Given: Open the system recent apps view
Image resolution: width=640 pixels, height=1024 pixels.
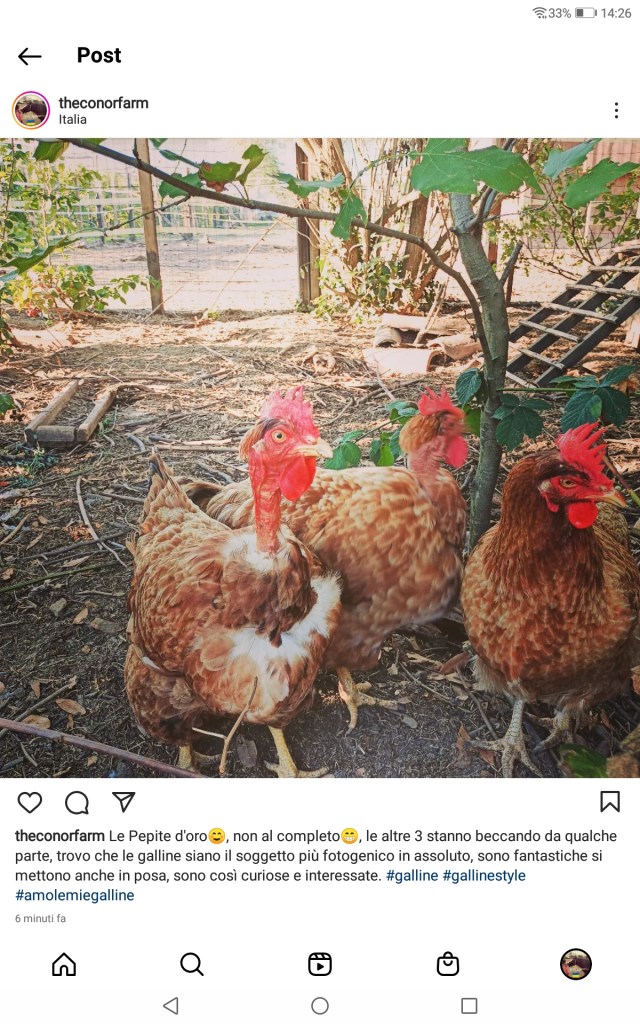Looking at the screenshot, I should [469, 1006].
